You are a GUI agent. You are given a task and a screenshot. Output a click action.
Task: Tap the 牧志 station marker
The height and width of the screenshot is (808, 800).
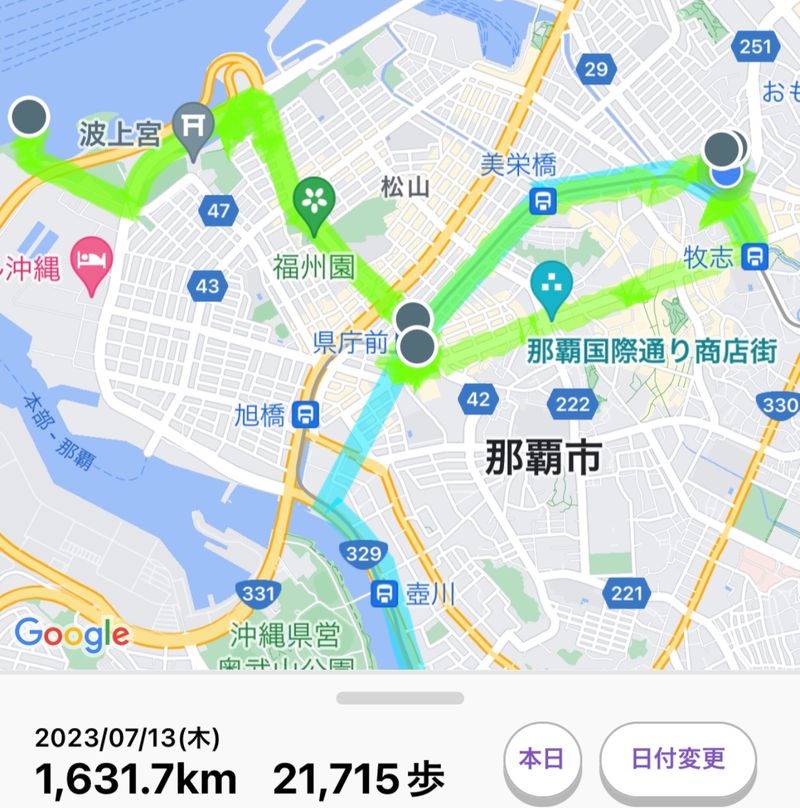[x=756, y=258]
